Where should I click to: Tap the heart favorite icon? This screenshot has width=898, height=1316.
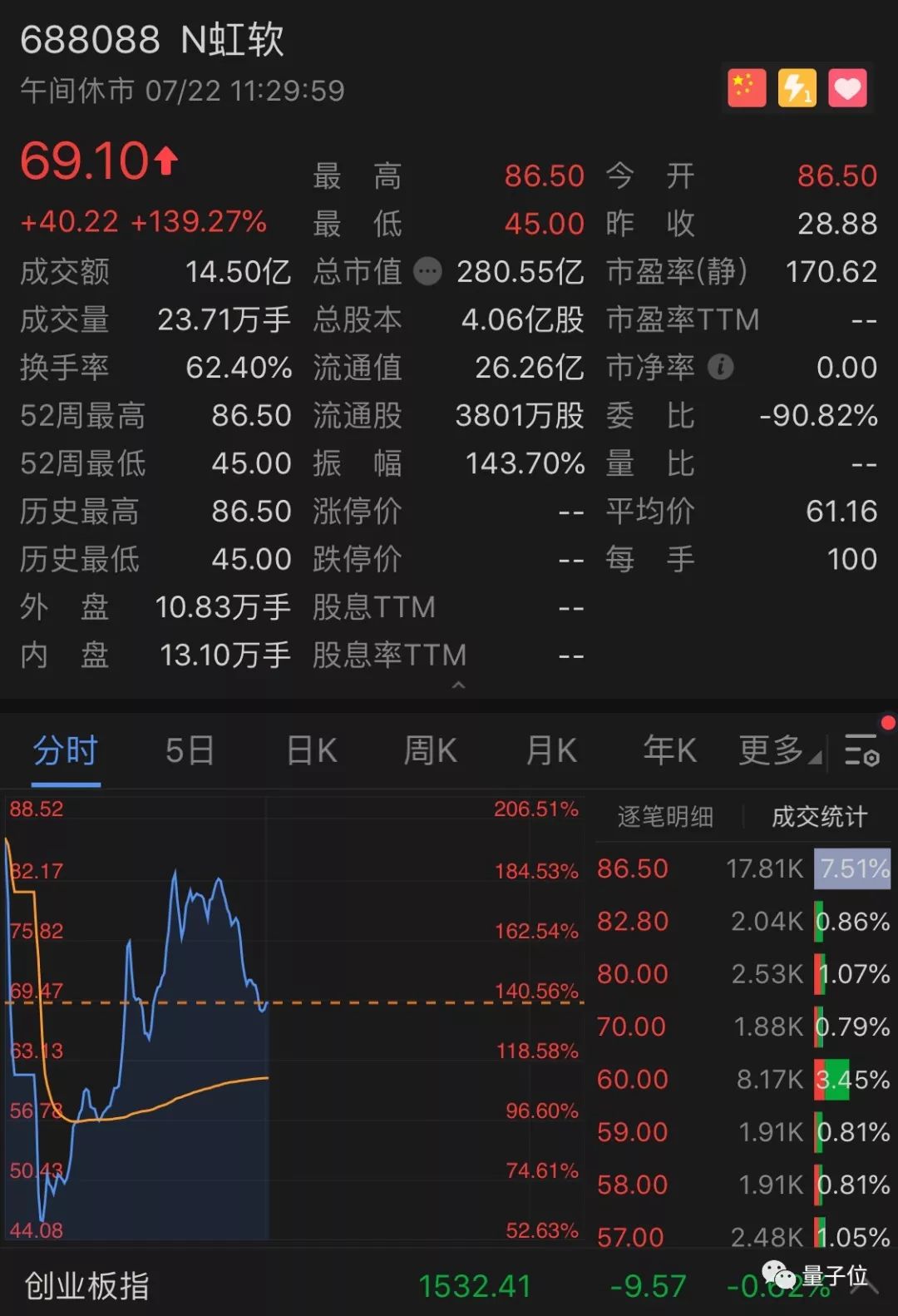[x=847, y=88]
